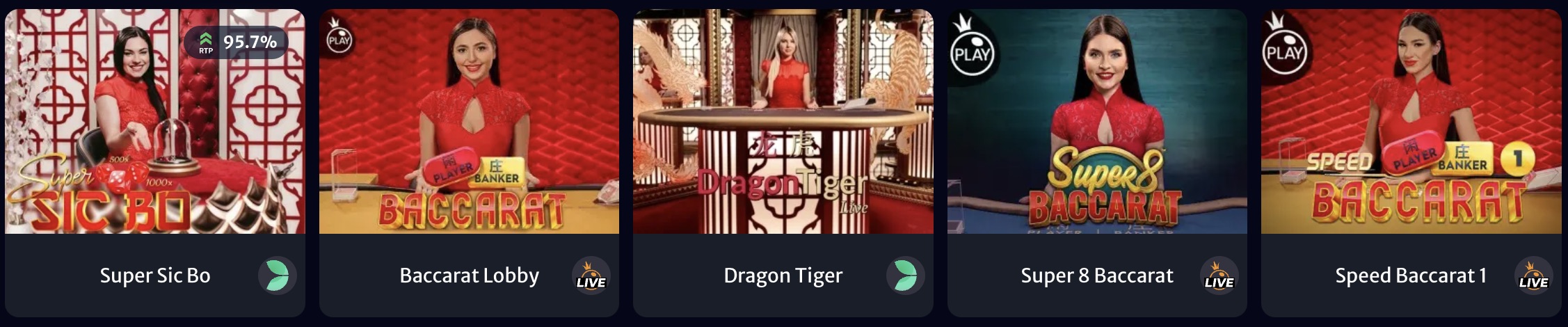Select the Super 8 Baccarat card

(x=1096, y=122)
